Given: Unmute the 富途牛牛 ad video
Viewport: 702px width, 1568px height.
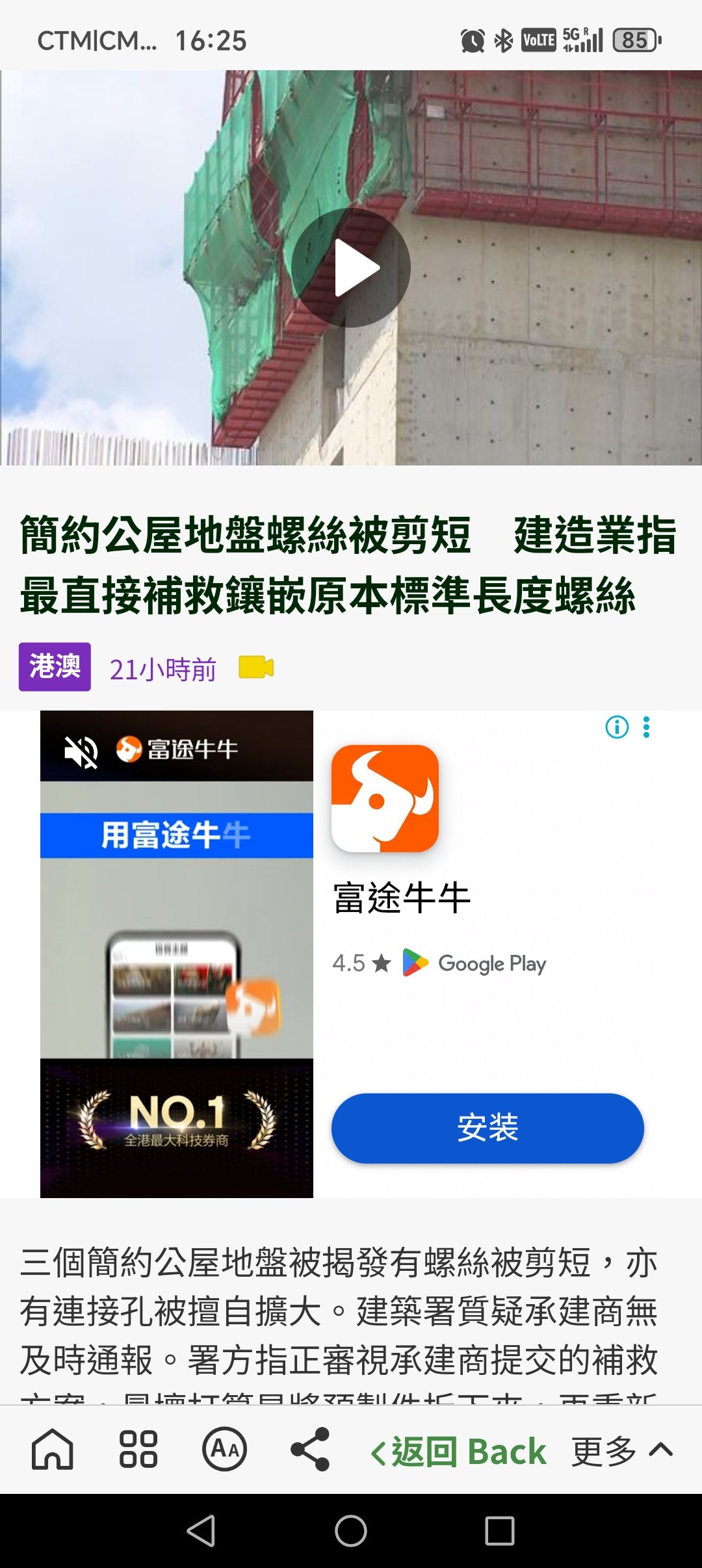Looking at the screenshot, I should 81,751.
